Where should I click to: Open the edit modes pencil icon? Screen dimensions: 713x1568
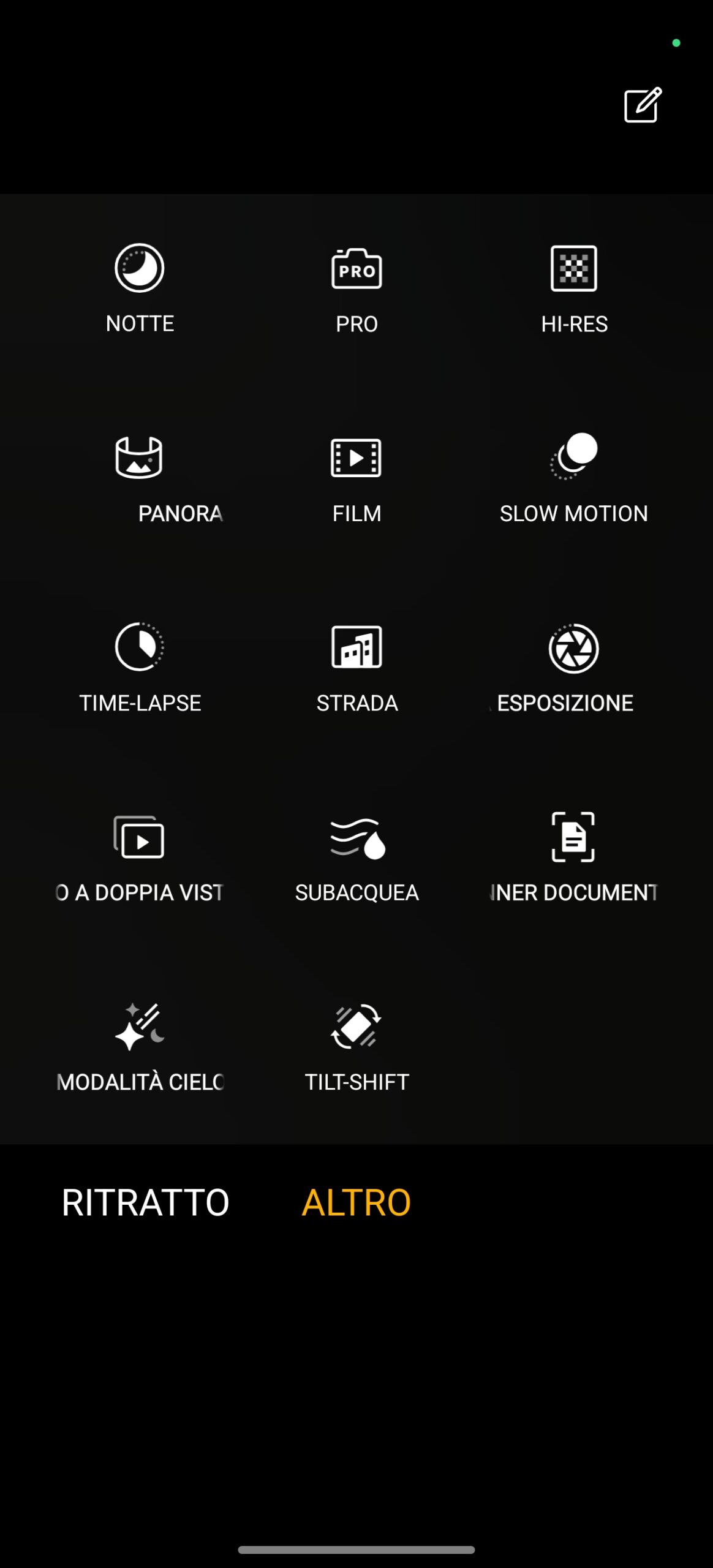pos(643,105)
